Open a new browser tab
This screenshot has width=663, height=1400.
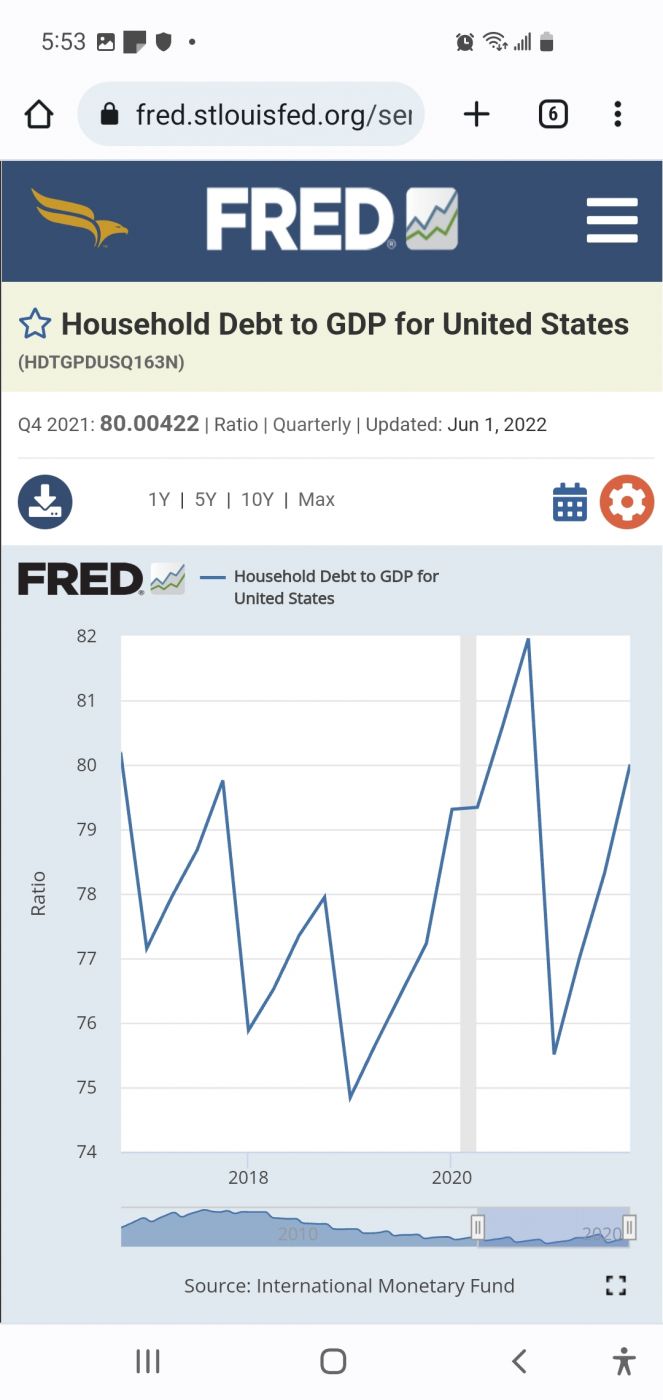pyautogui.click(x=477, y=115)
